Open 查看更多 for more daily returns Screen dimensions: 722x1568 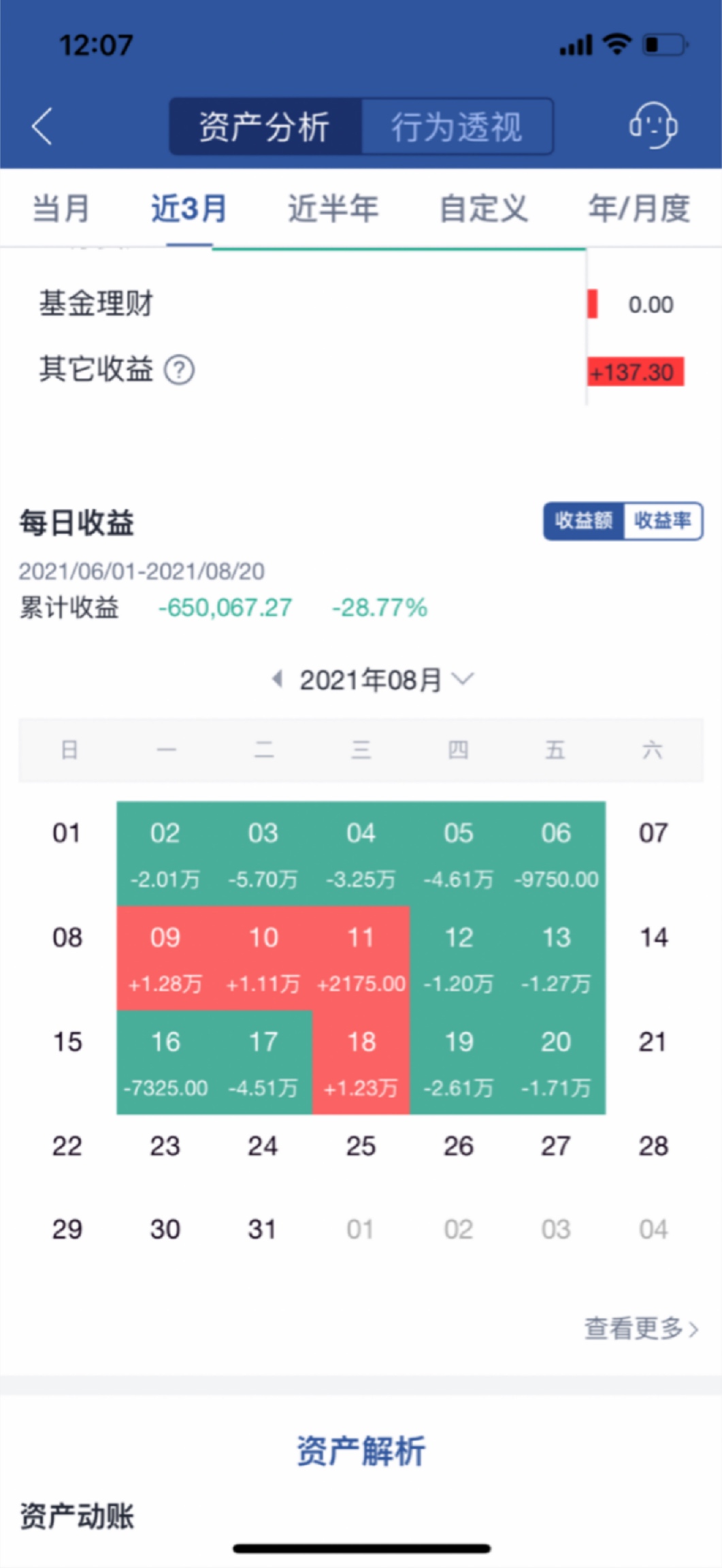point(641,1328)
